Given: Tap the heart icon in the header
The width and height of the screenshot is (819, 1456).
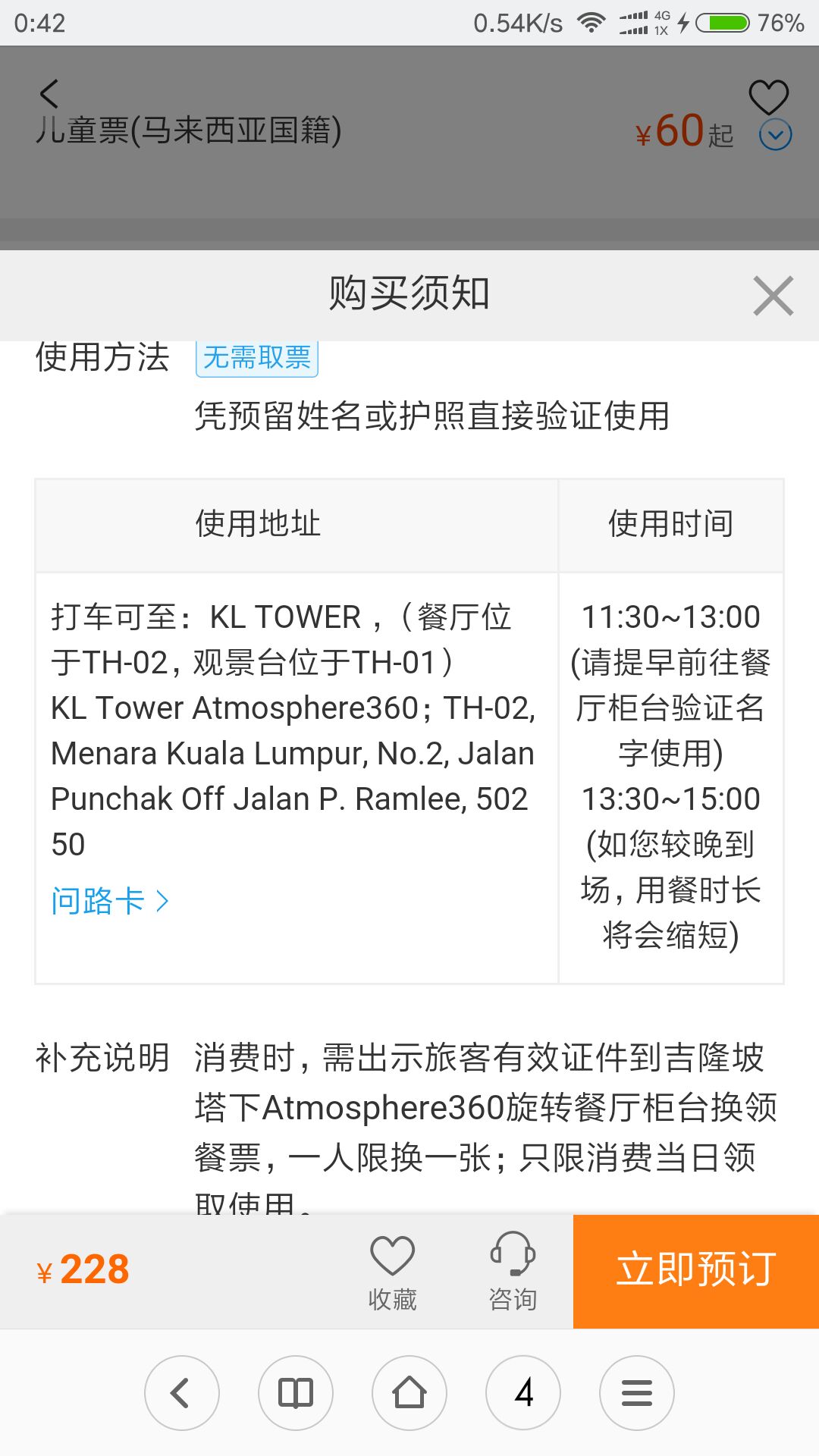Looking at the screenshot, I should (x=768, y=97).
